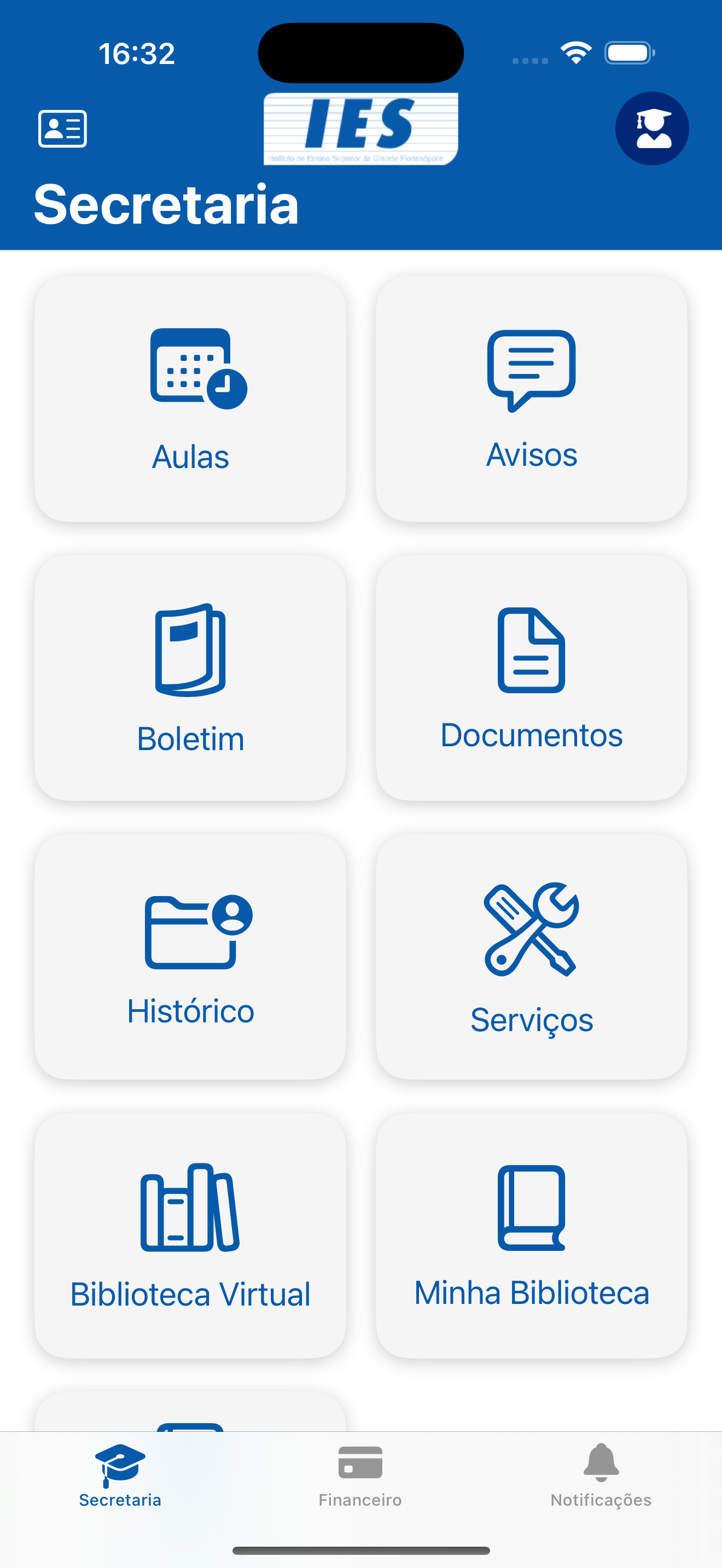Open the Aulas card
Image resolution: width=722 pixels, height=1568 pixels.
pyautogui.click(x=190, y=399)
